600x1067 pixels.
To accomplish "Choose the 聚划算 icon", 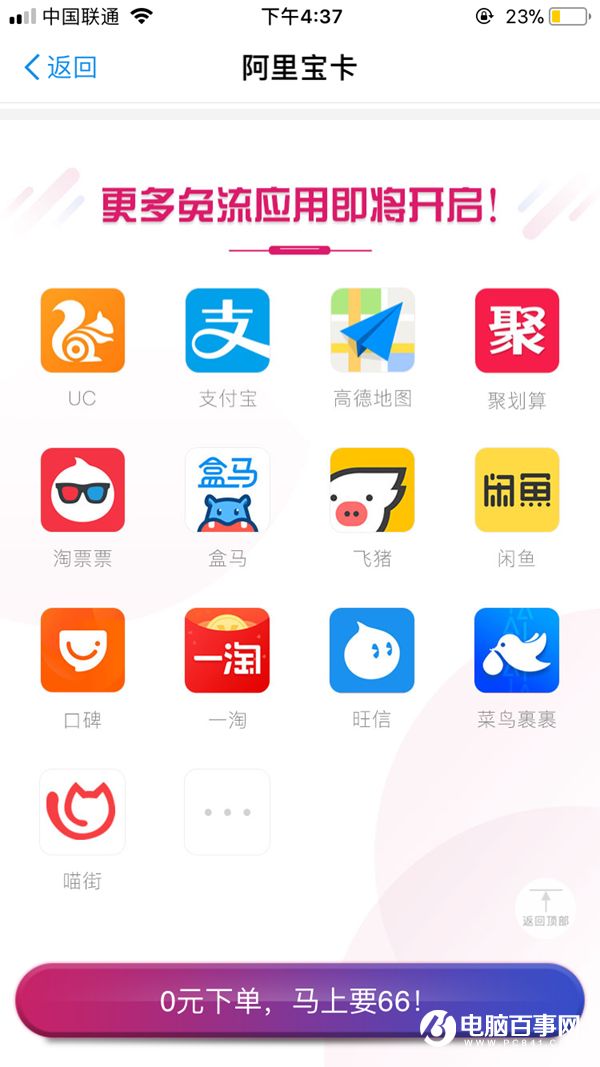I will [x=517, y=331].
